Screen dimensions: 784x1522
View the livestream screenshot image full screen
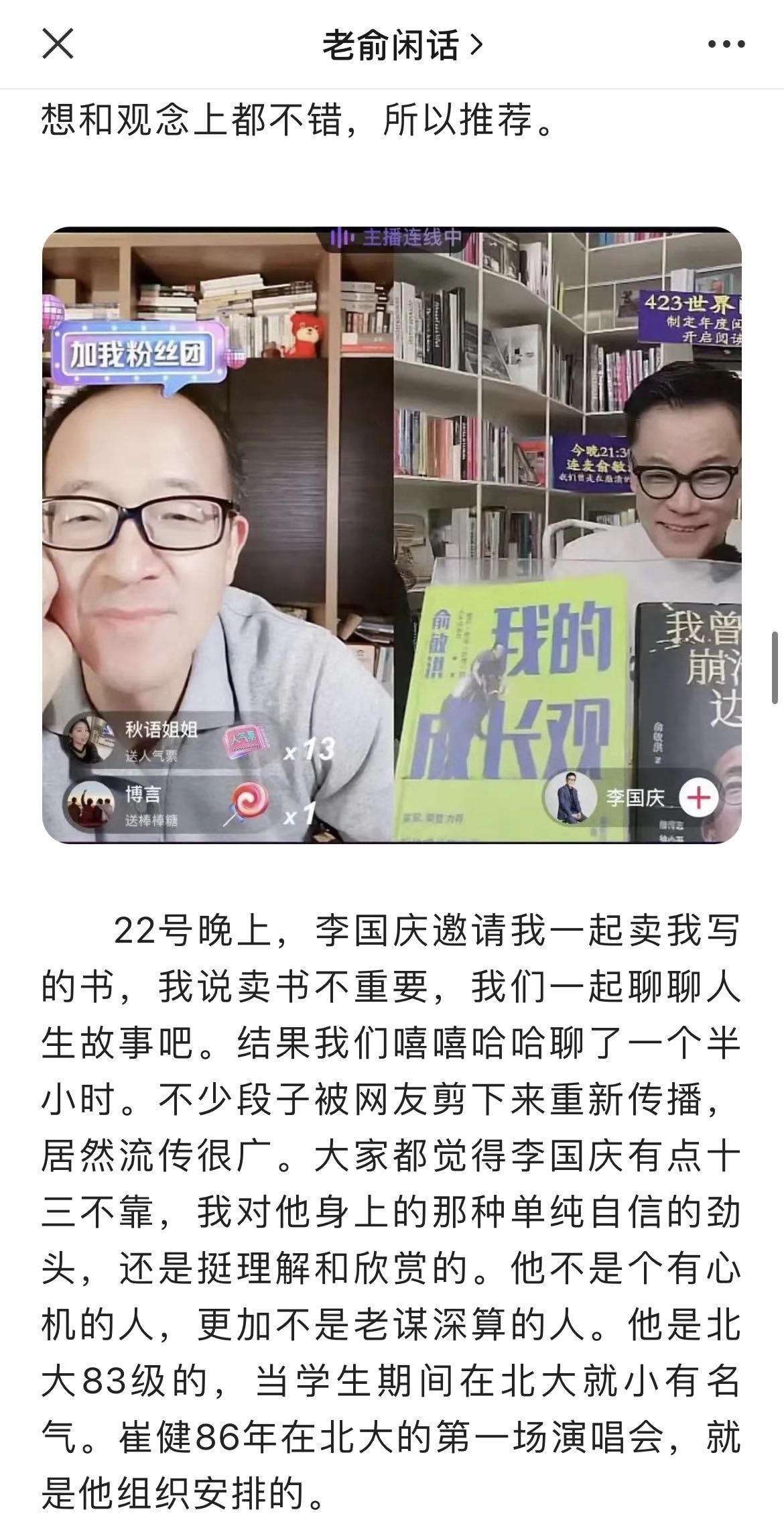(391, 535)
